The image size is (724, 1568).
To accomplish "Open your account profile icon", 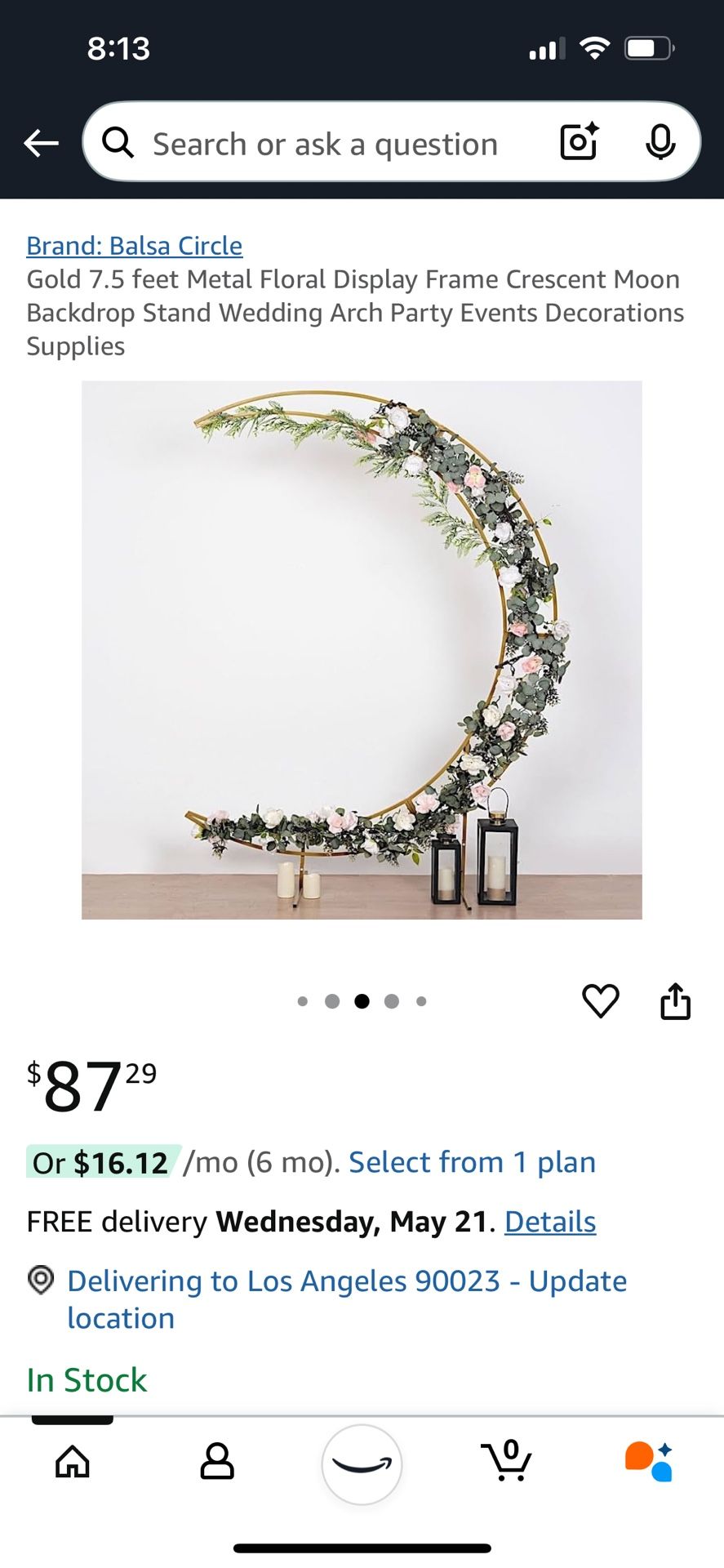I will pos(217,1462).
